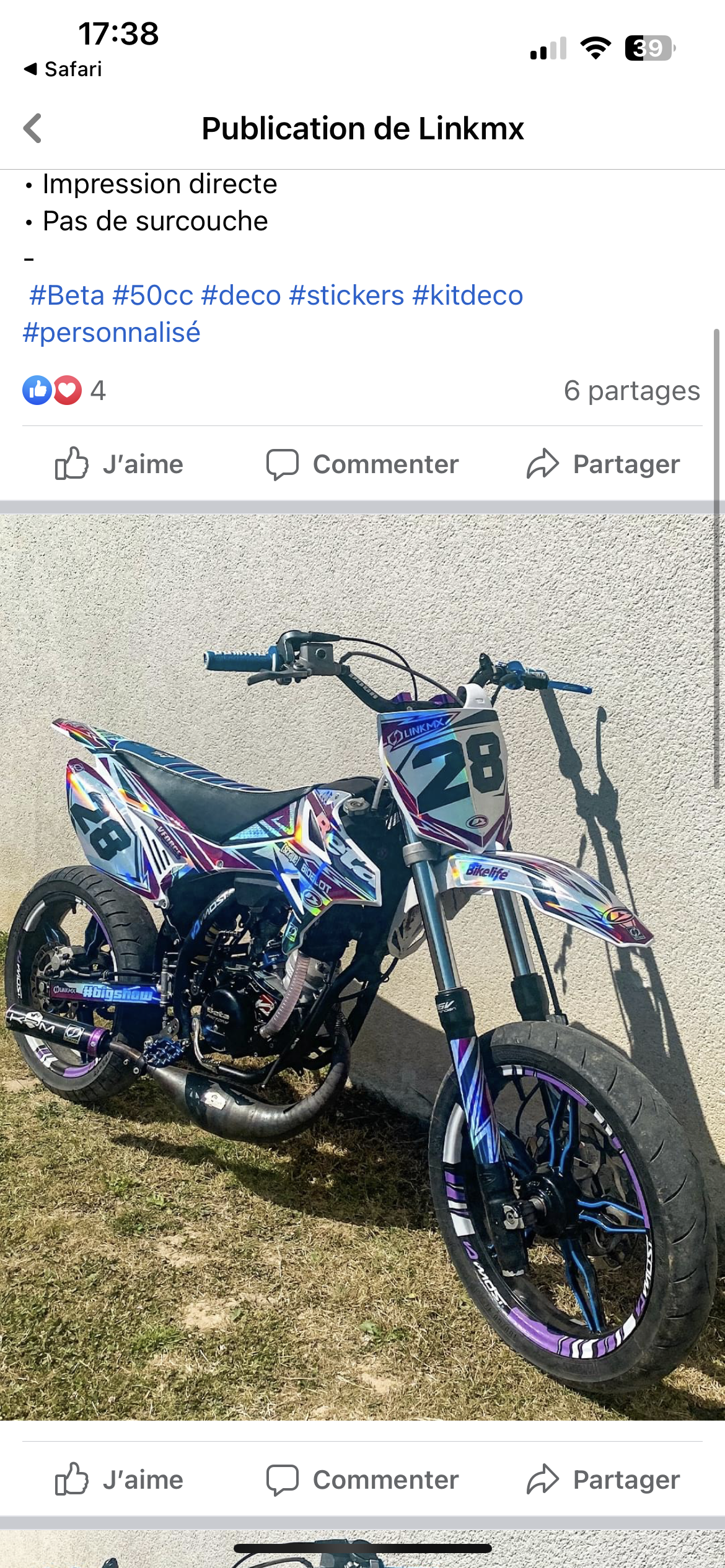725x1568 pixels.
Task: Open the #Beta hashtag
Action: (x=66, y=295)
